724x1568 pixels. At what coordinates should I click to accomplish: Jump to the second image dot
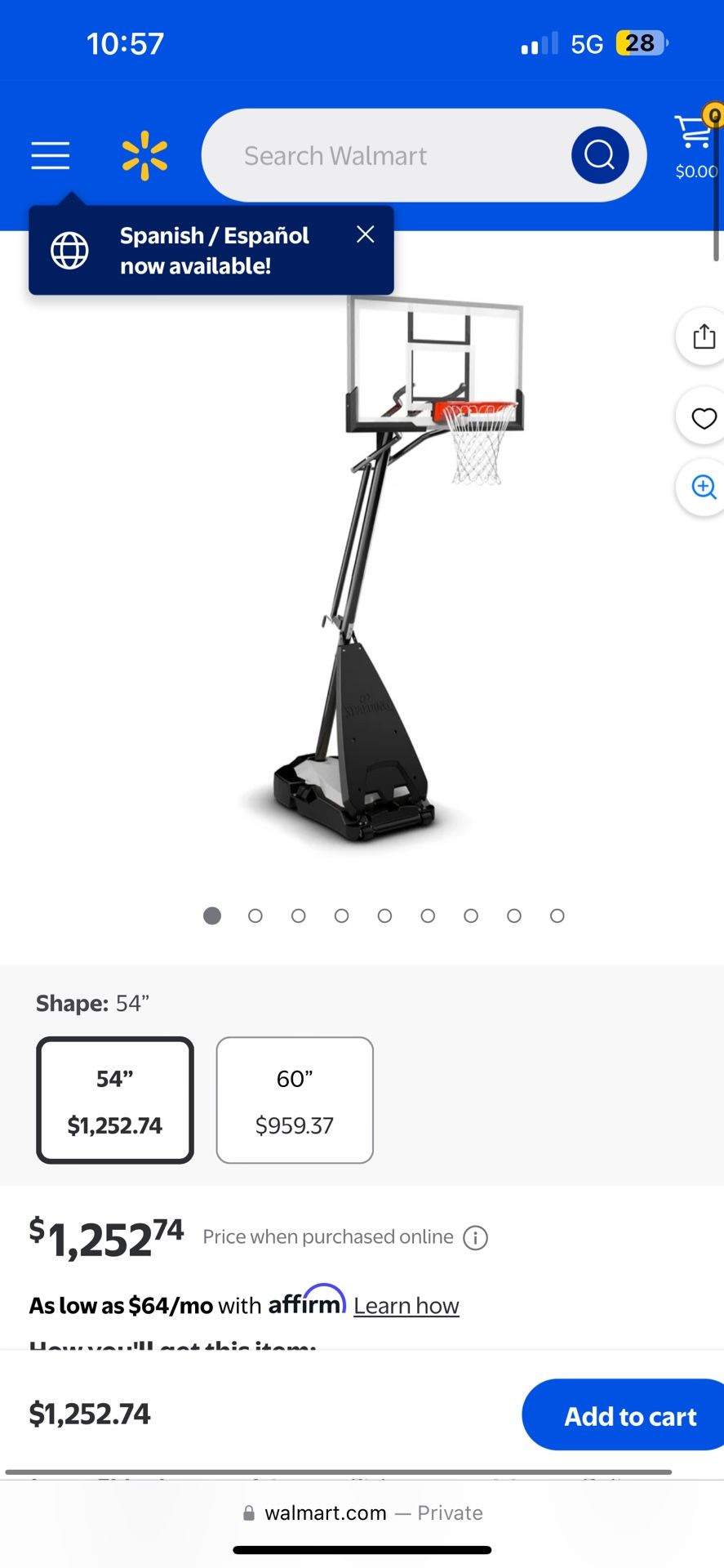pyautogui.click(x=255, y=916)
